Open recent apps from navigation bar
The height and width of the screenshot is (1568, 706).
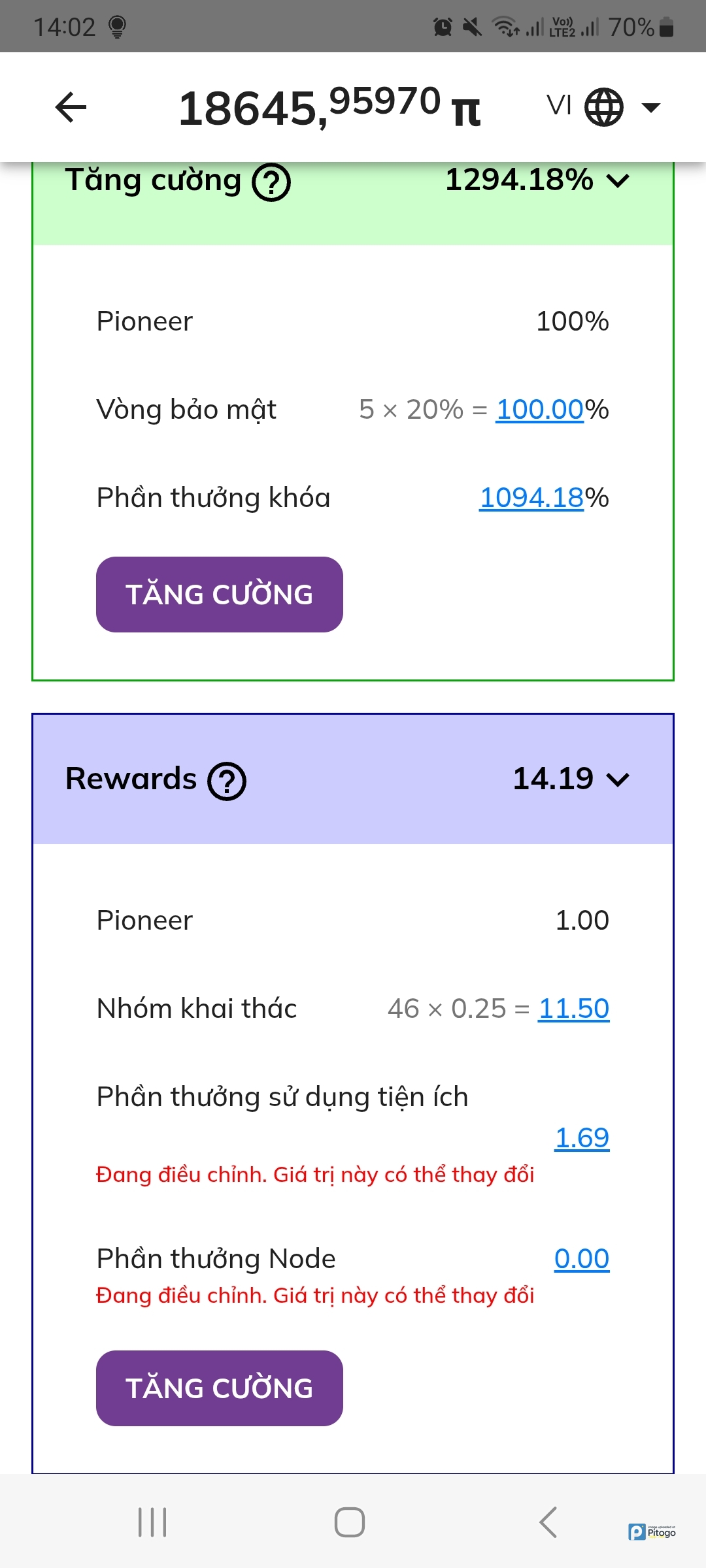tap(152, 1523)
